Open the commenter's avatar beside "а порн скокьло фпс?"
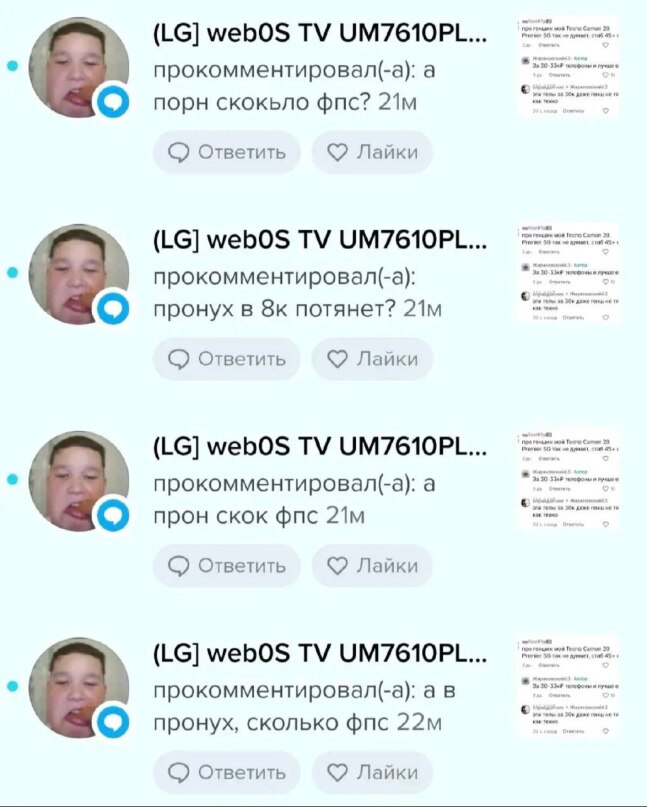The width and height of the screenshot is (647, 807). pyautogui.click(x=77, y=67)
